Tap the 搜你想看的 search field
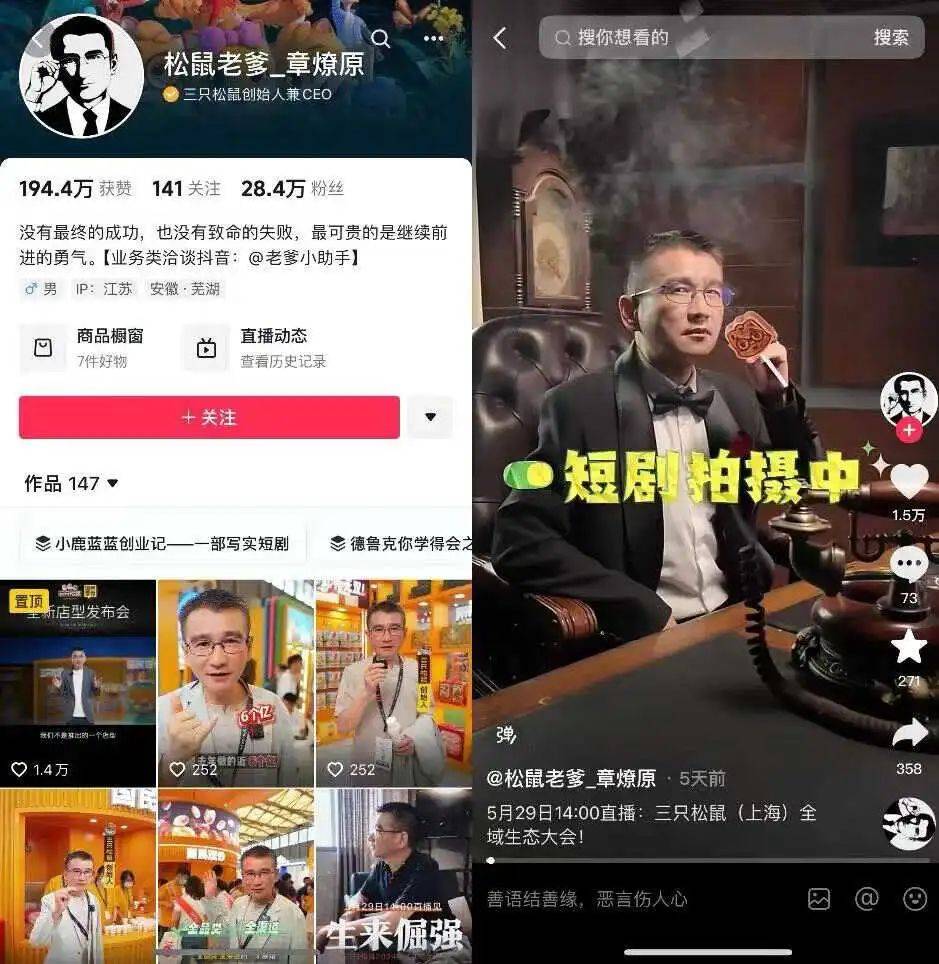This screenshot has height=964, width=939. coord(700,38)
